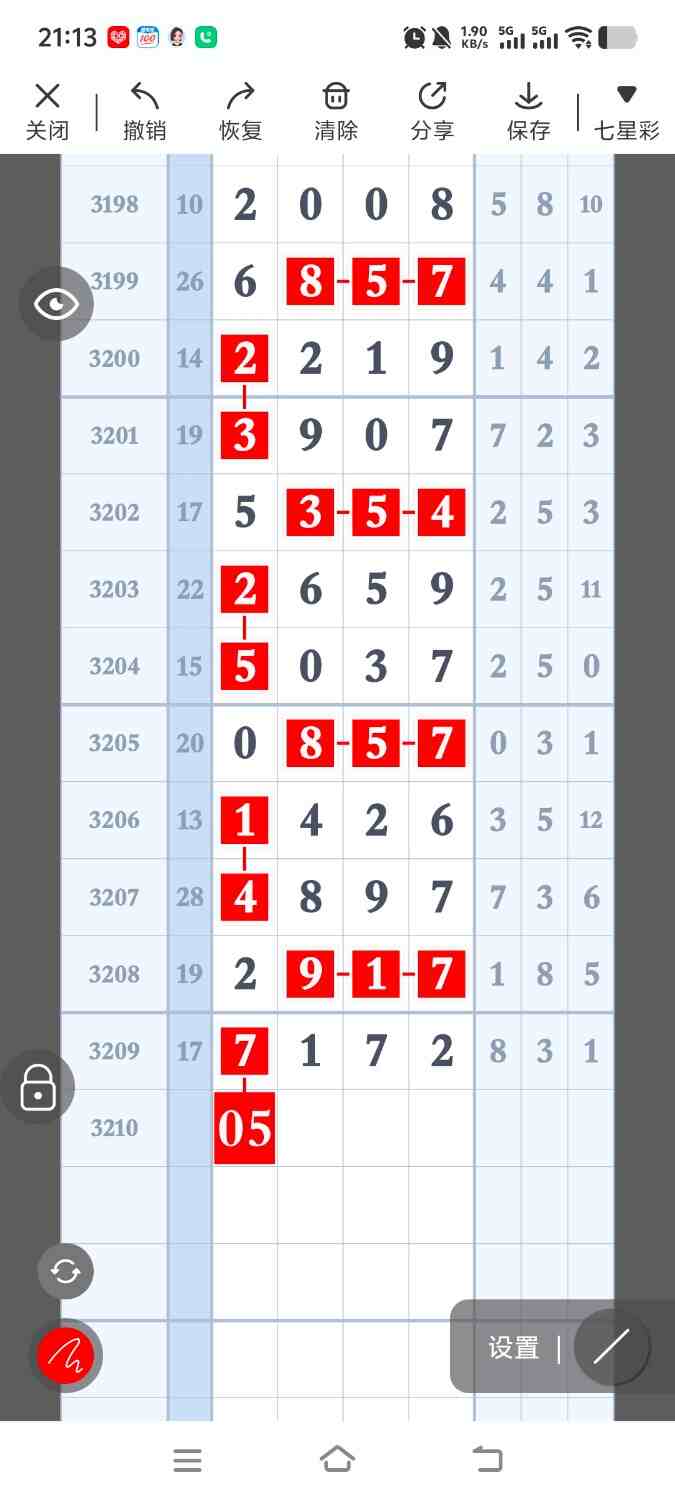Choose the straight line tool
This screenshot has width=675, height=1500.
[x=611, y=1347]
